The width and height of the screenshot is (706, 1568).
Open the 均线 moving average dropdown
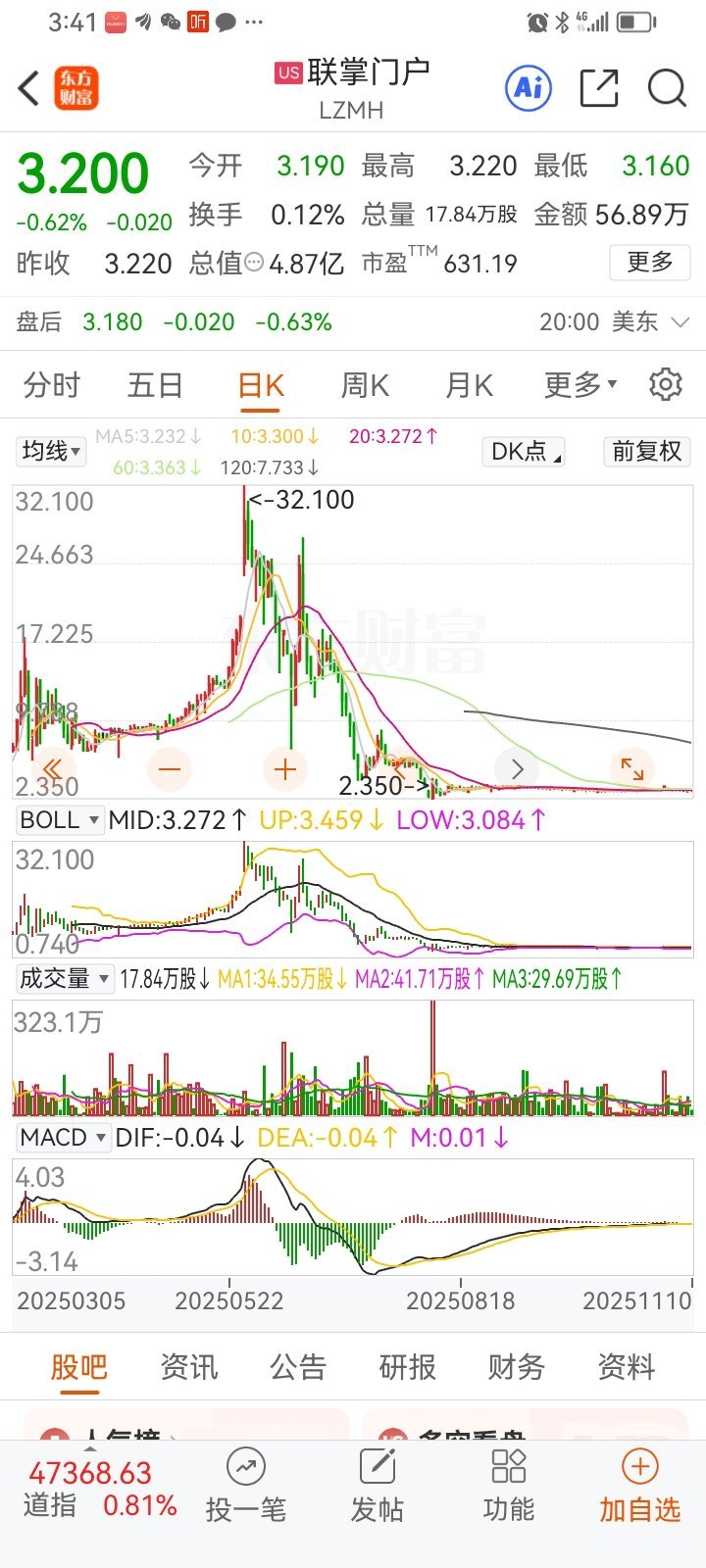click(50, 452)
